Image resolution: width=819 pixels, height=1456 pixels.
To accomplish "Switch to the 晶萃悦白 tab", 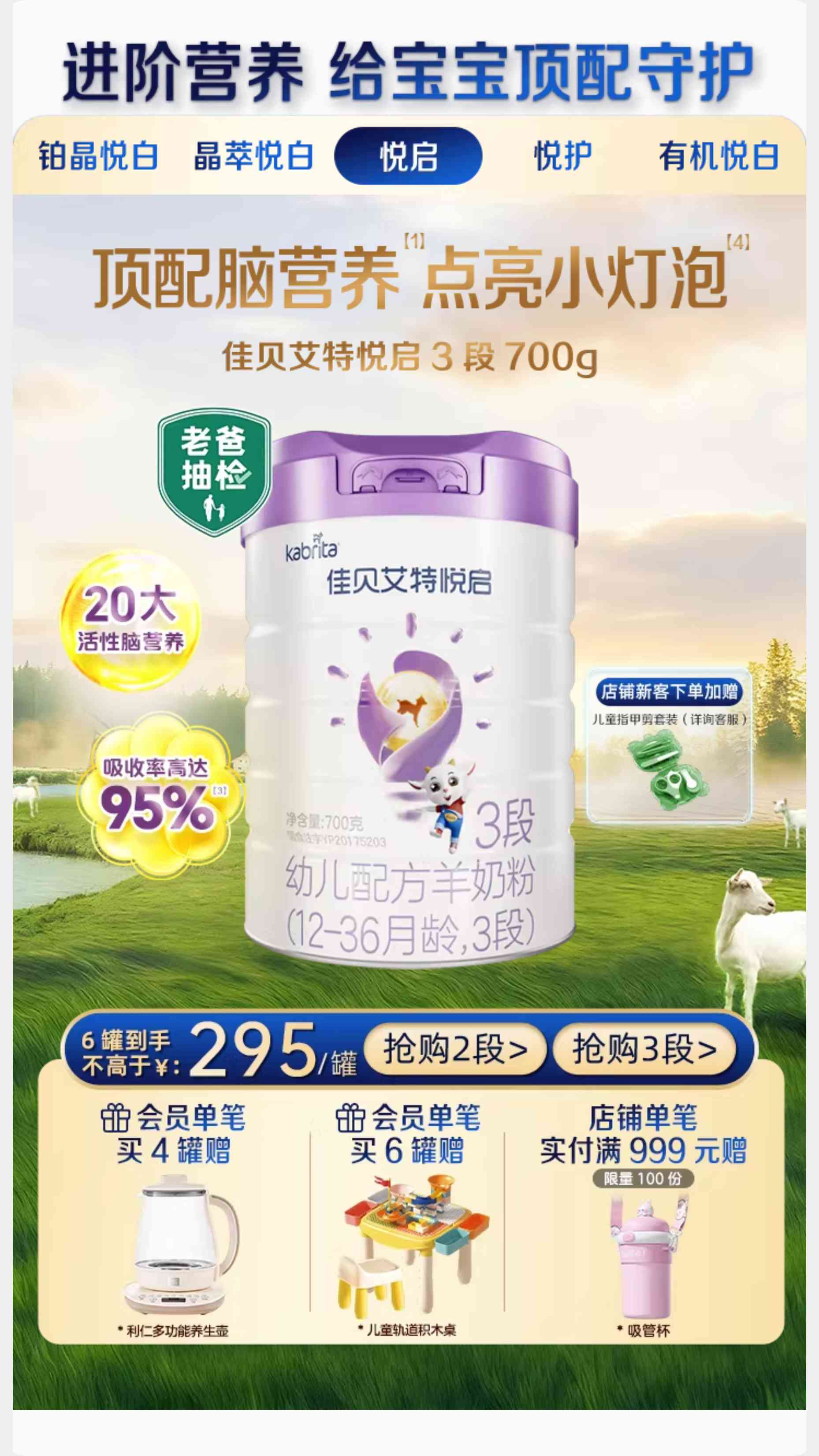I will [x=253, y=156].
